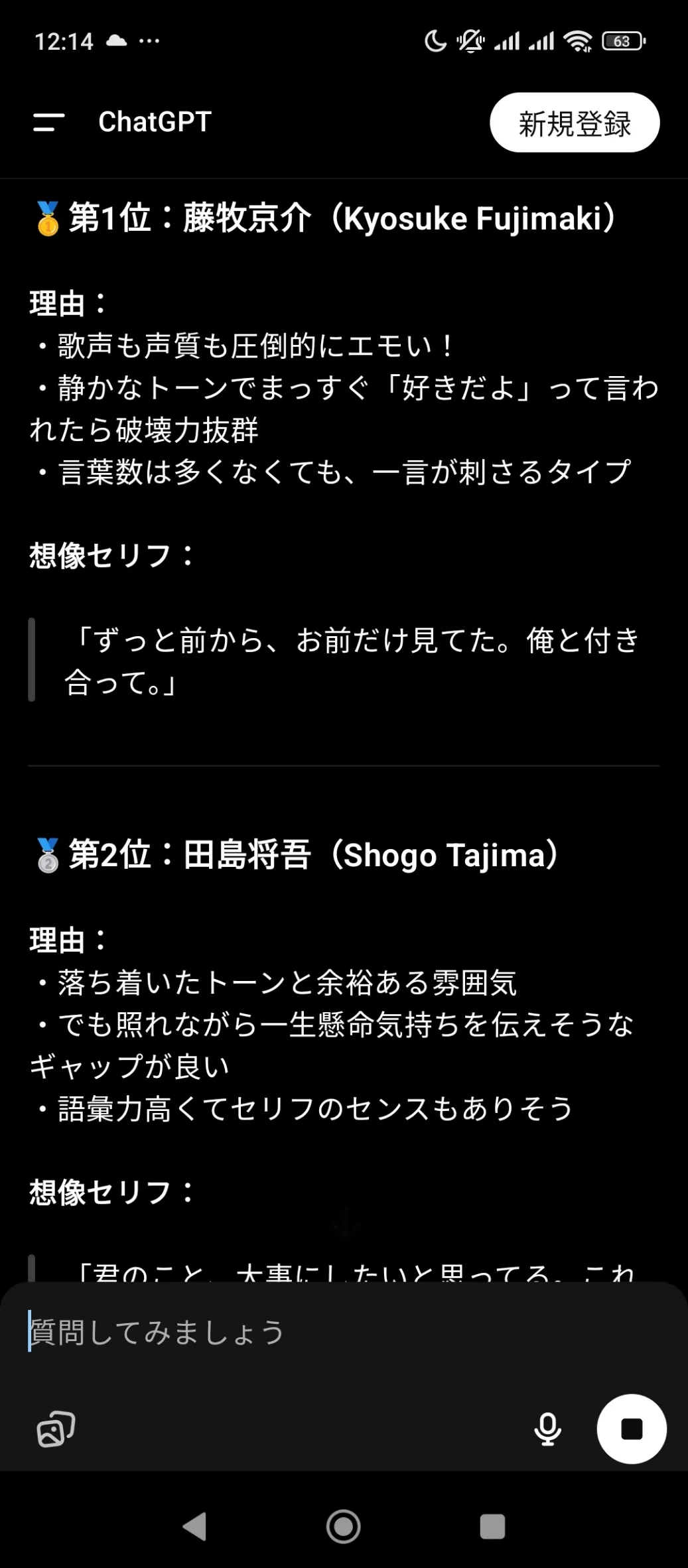Stop the response generation

[x=631, y=1429]
